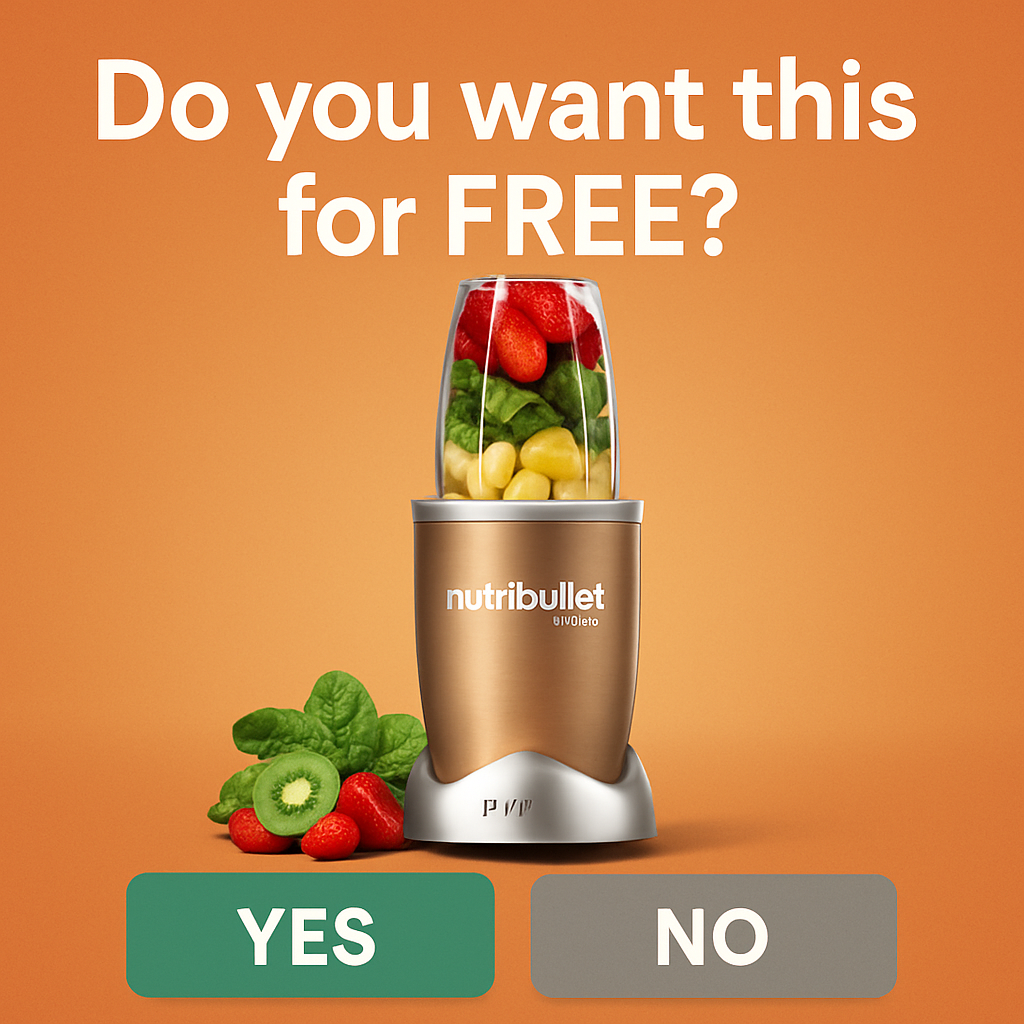
Task: Decline the offer with the NO button
Action: [x=713, y=935]
